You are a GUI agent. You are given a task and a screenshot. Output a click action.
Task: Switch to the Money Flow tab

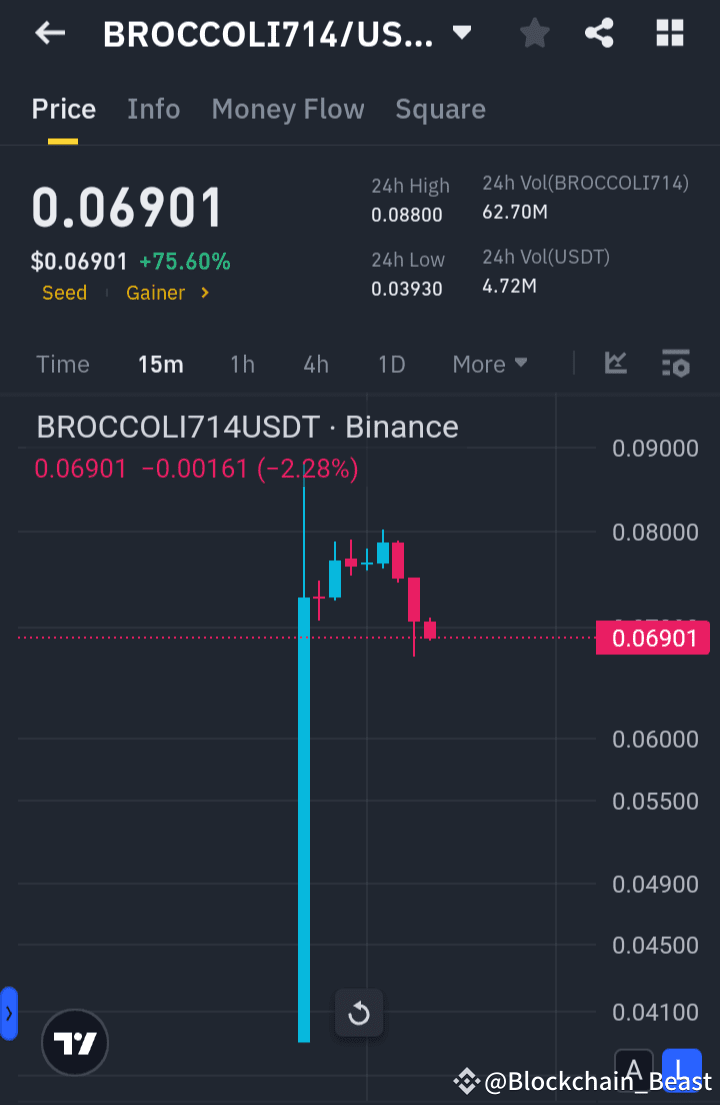[x=288, y=108]
